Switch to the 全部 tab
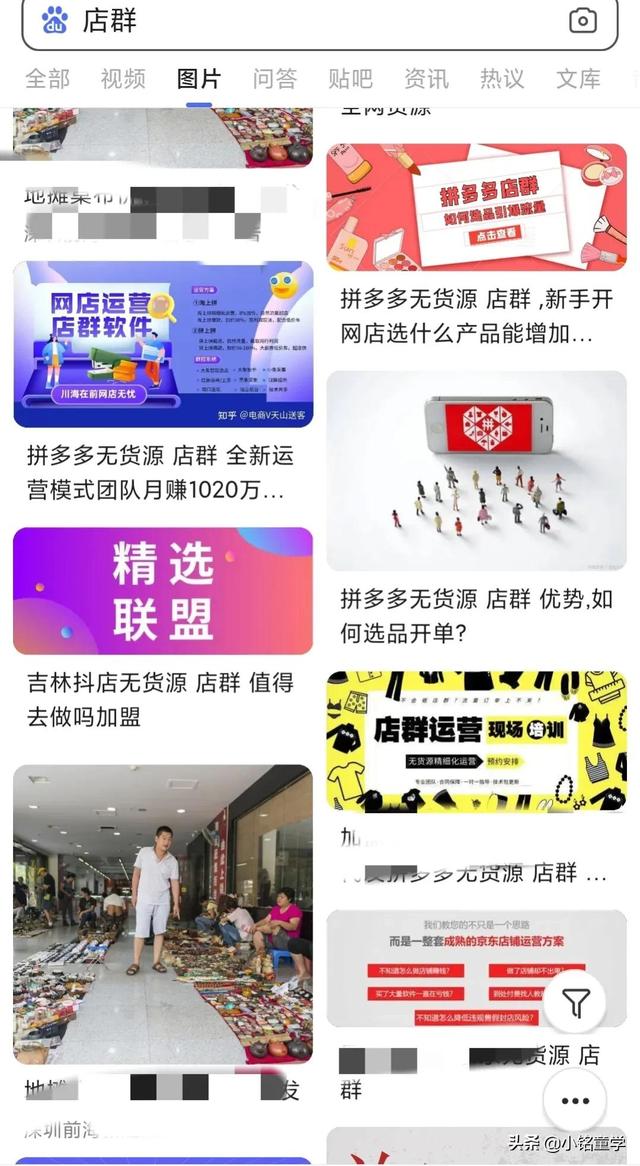This screenshot has height=1166, width=640. point(48,78)
